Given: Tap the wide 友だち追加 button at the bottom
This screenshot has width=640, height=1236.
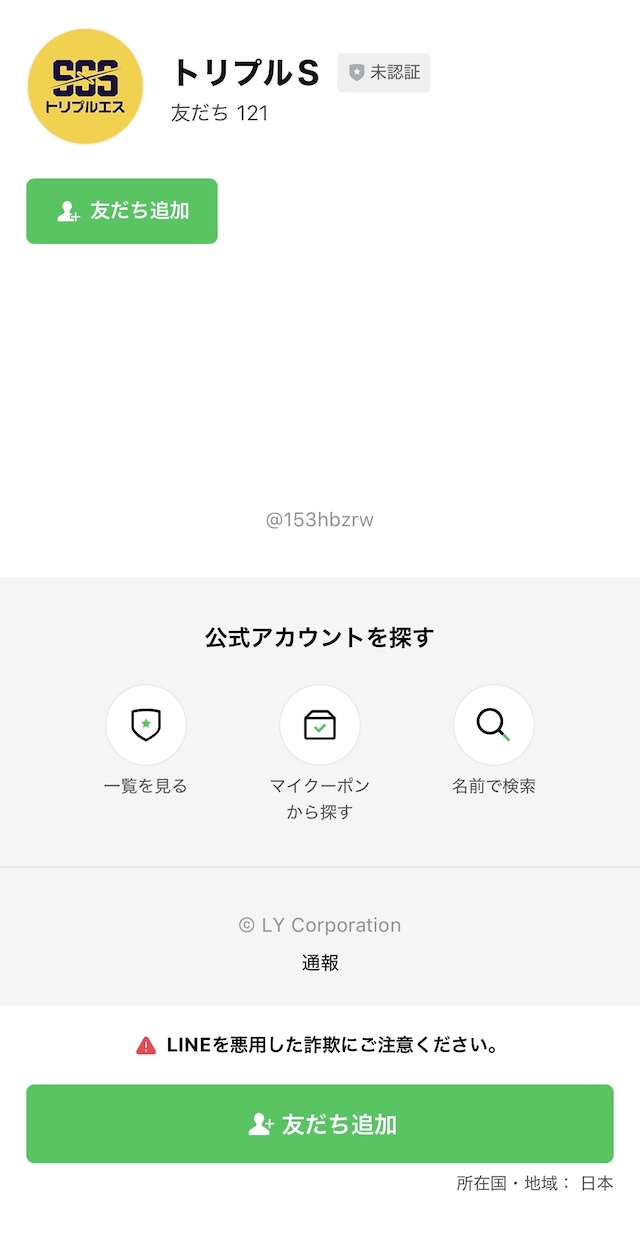Looking at the screenshot, I should [x=320, y=1124].
